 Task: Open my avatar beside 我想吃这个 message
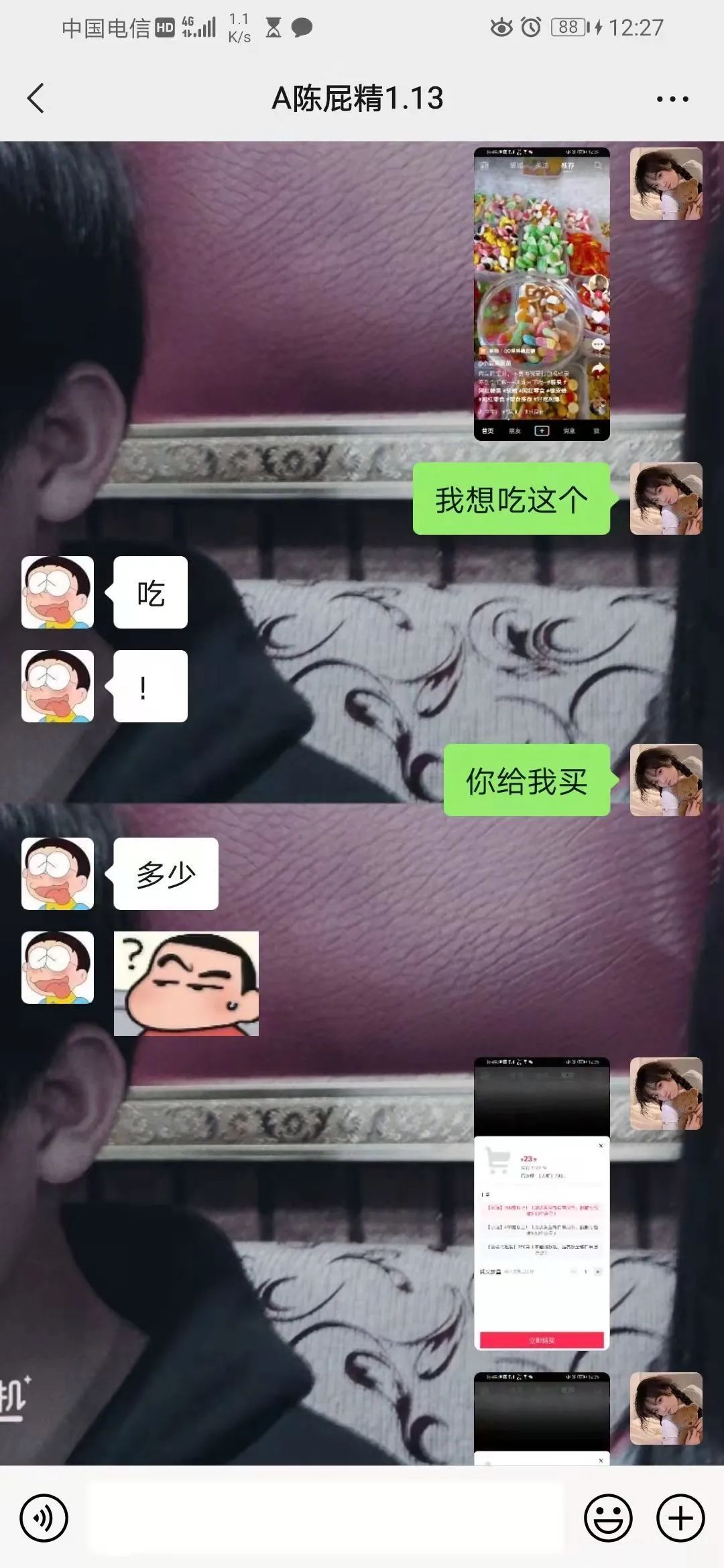pos(666,499)
